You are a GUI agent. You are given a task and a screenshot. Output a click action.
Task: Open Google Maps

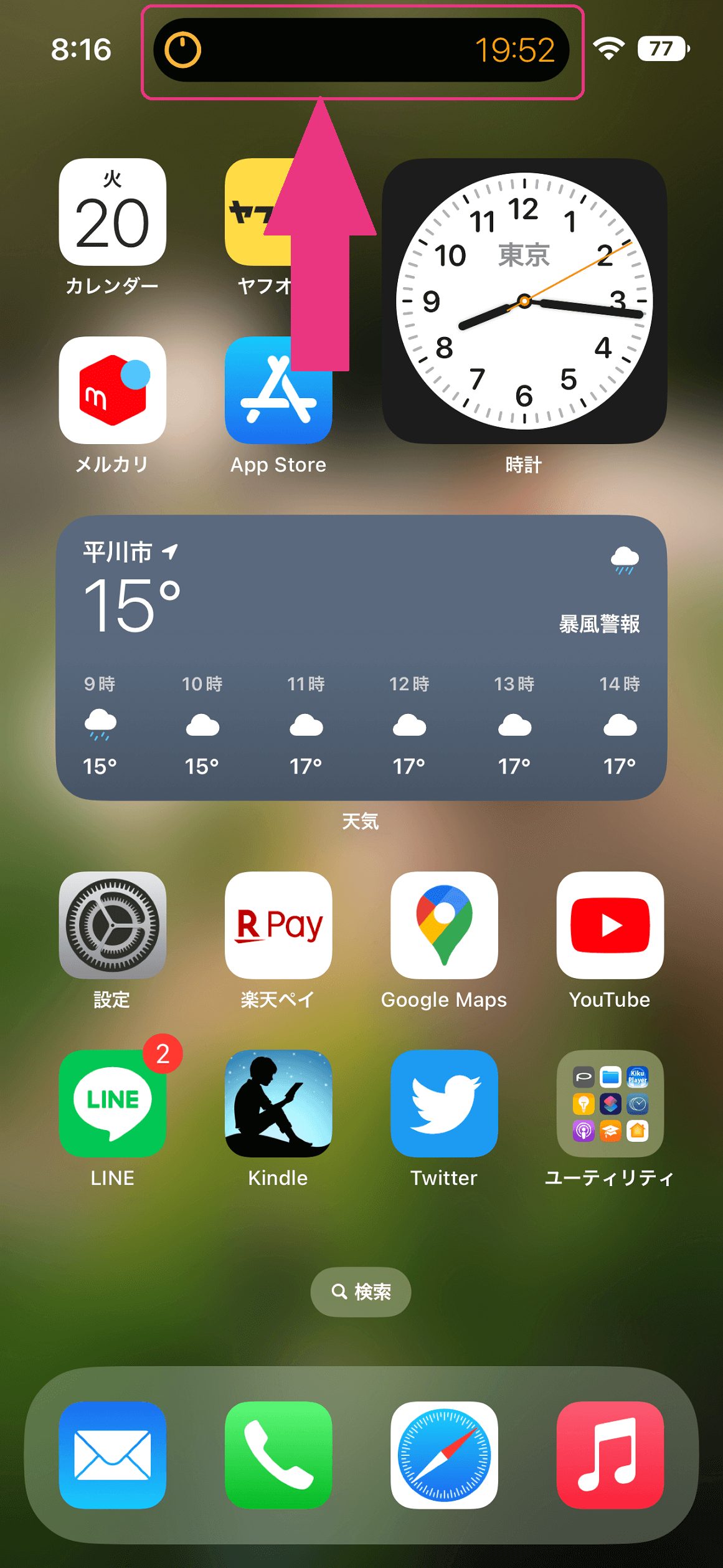(x=444, y=925)
